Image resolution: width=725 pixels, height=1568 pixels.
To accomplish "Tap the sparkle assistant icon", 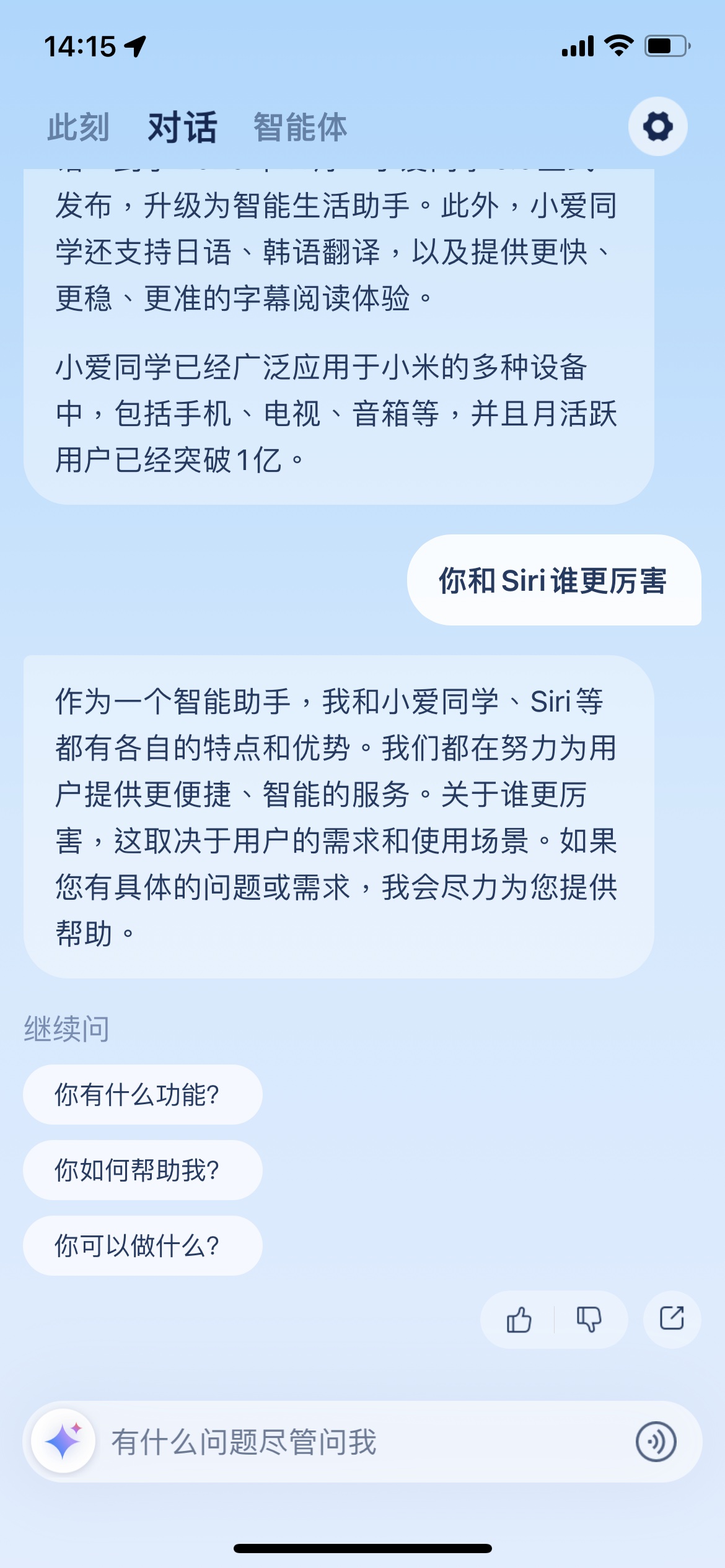I will pos(63,1441).
